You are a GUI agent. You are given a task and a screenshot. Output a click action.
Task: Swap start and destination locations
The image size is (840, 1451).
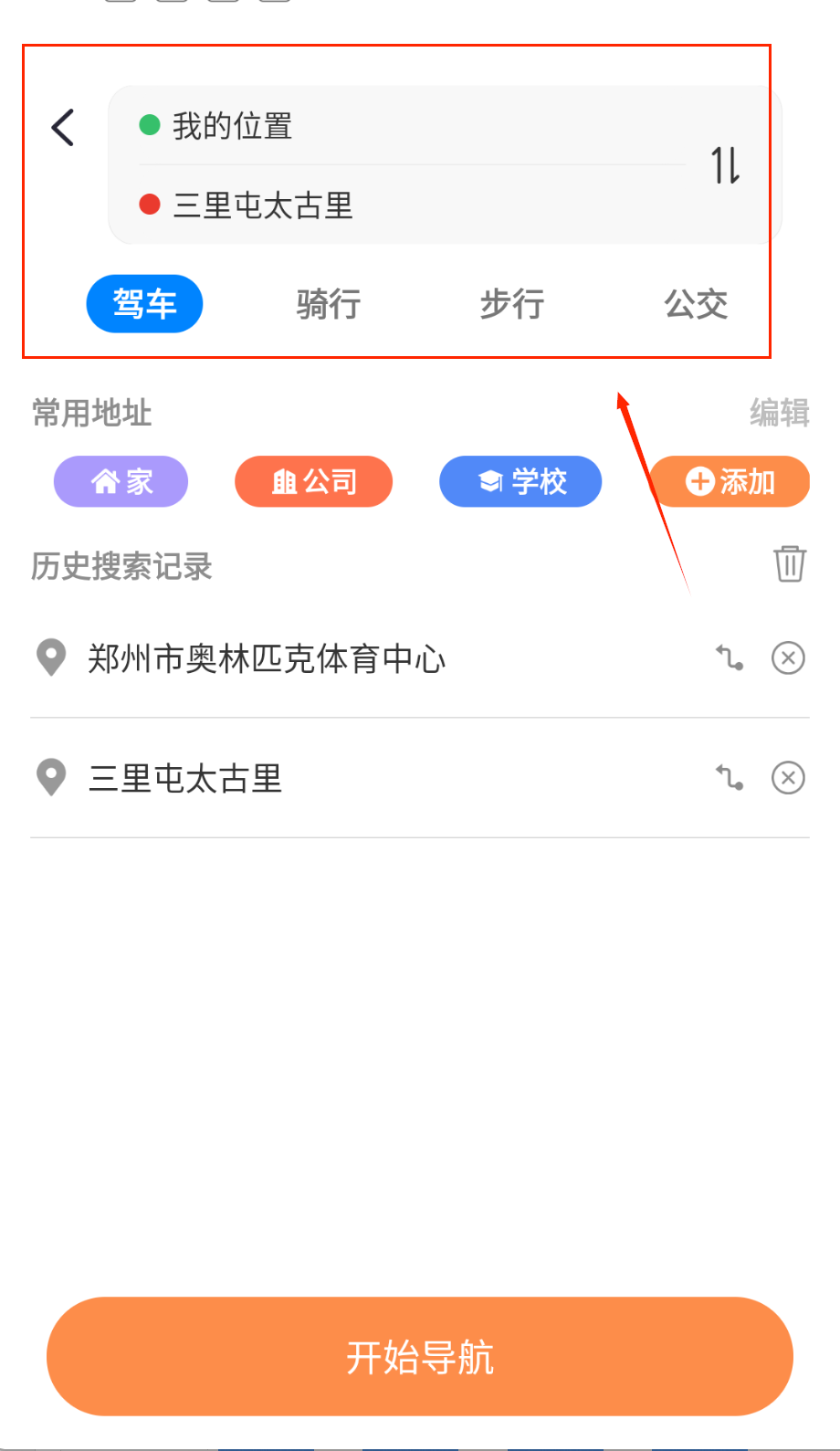726,165
